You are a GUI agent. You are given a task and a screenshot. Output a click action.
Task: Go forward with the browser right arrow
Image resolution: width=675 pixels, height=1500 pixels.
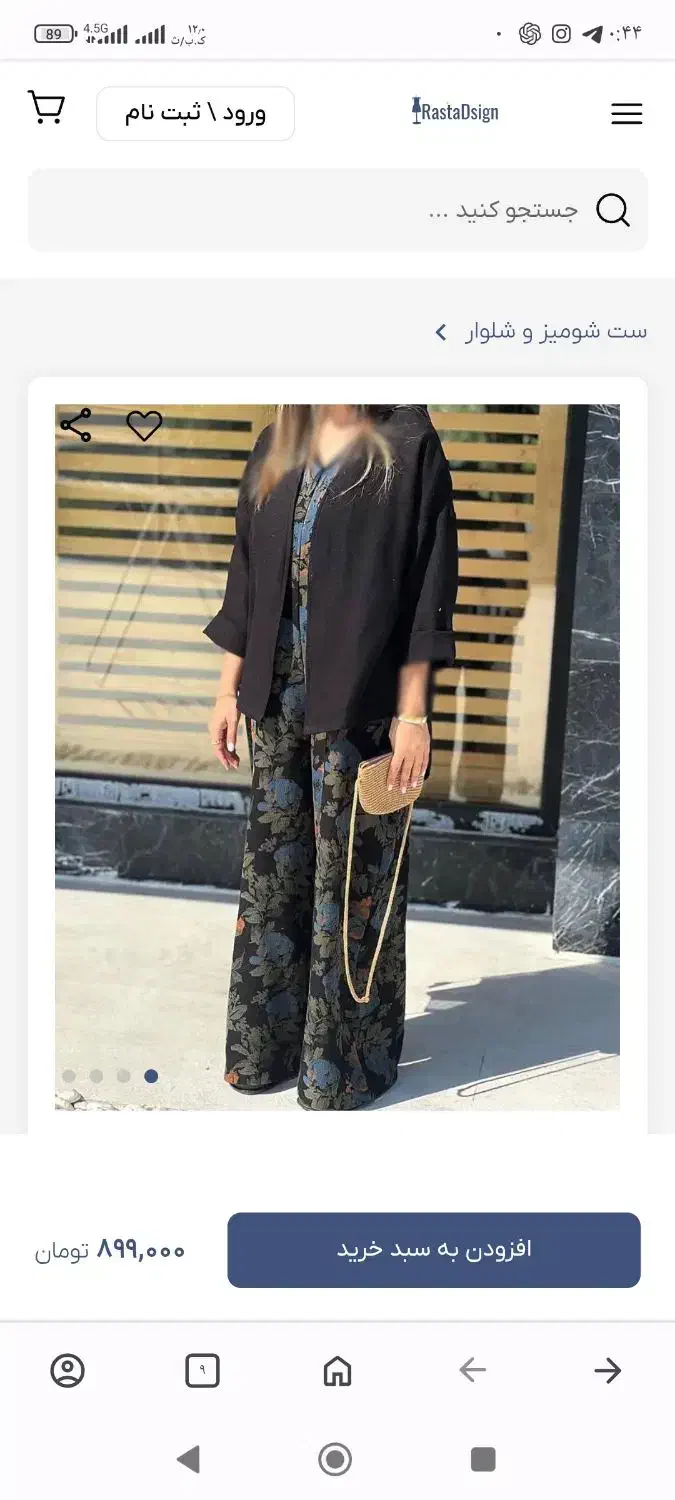(x=607, y=1370)
